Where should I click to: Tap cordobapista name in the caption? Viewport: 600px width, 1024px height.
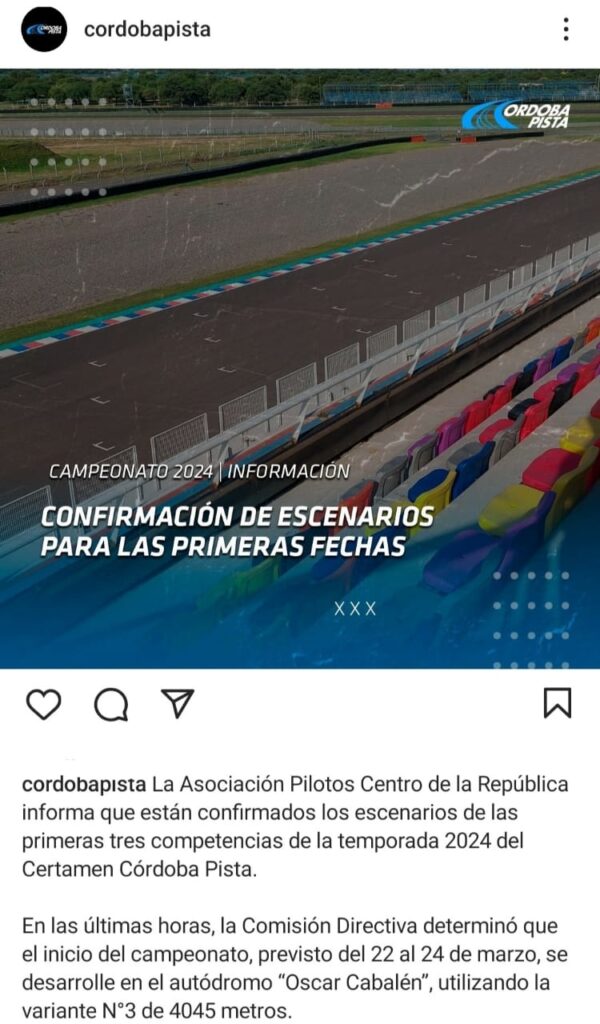point(84,783)
